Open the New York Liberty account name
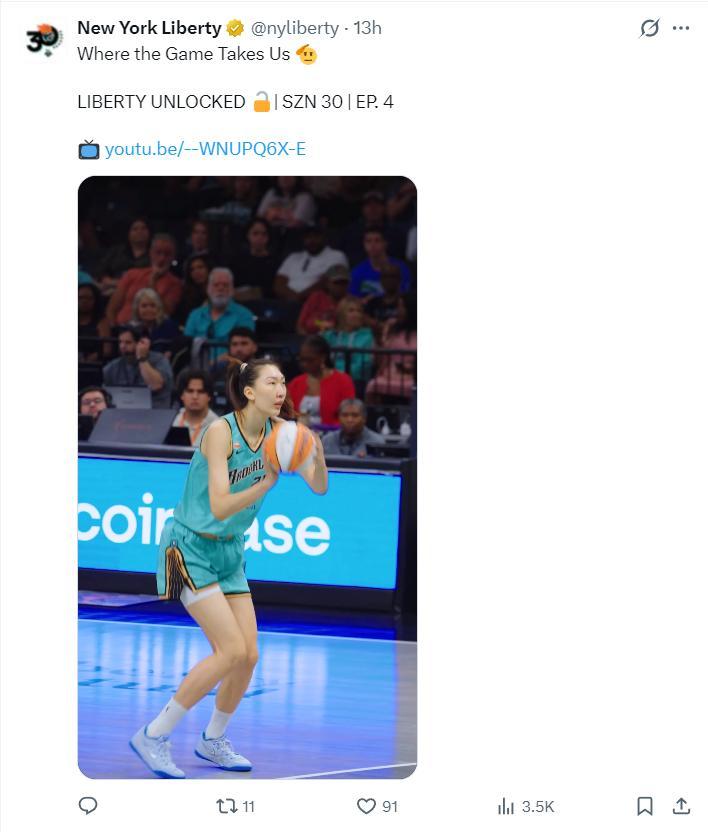 (149, 28)
